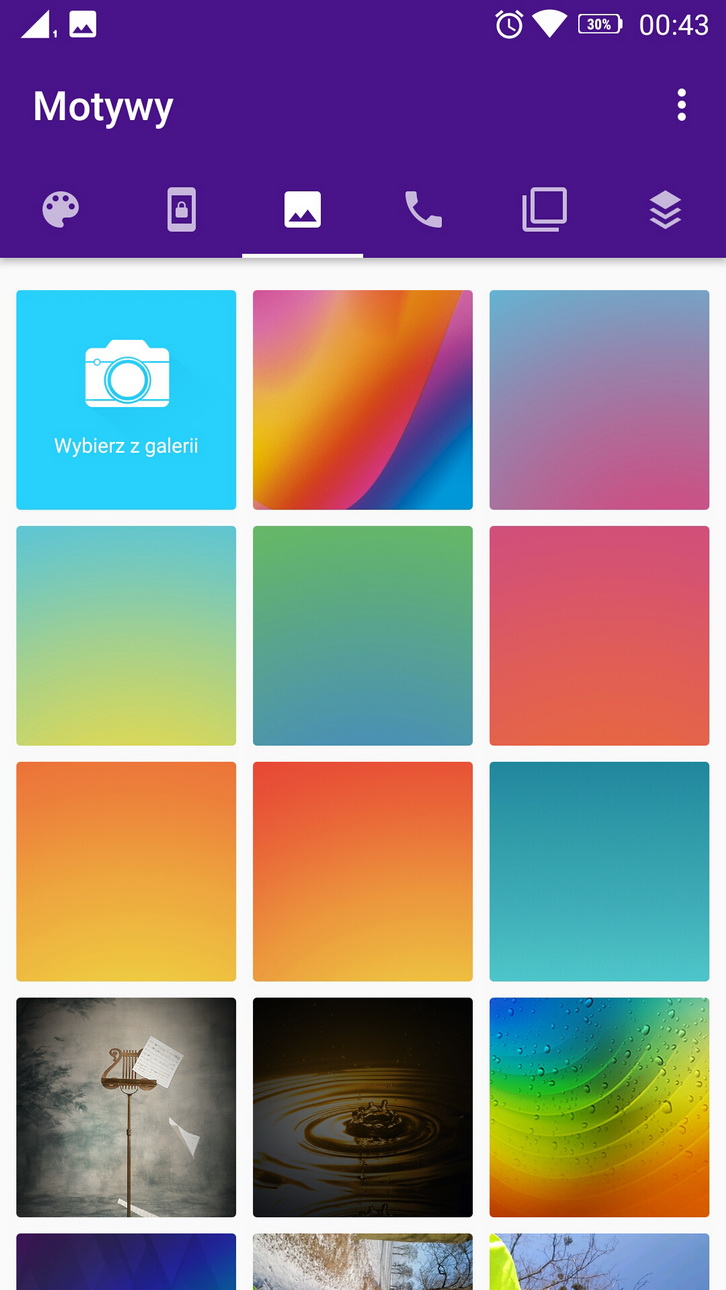Select the colorful wave wallpaper

(362, 400)
